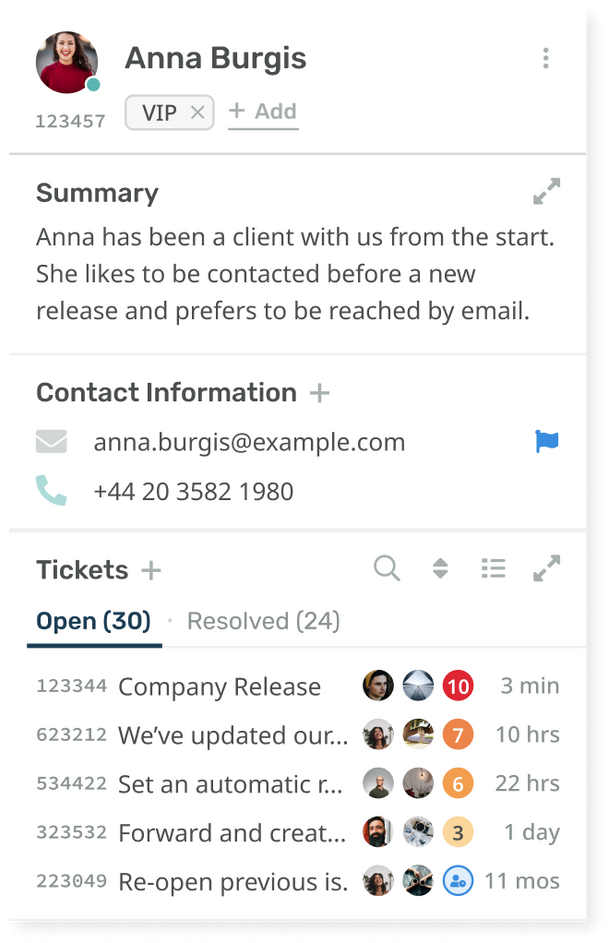
Task: Switch to the Resolved (24) tab
Action: pos(263,621)
